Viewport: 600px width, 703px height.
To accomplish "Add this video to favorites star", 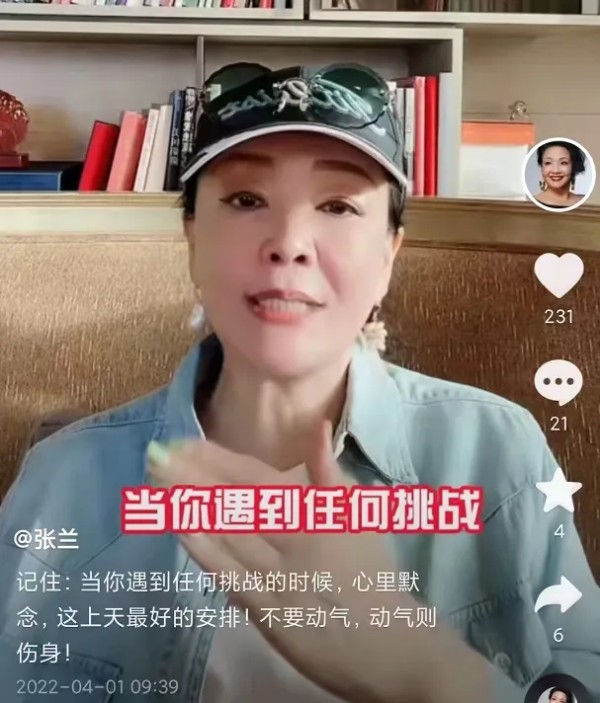I will pos(558,490).
